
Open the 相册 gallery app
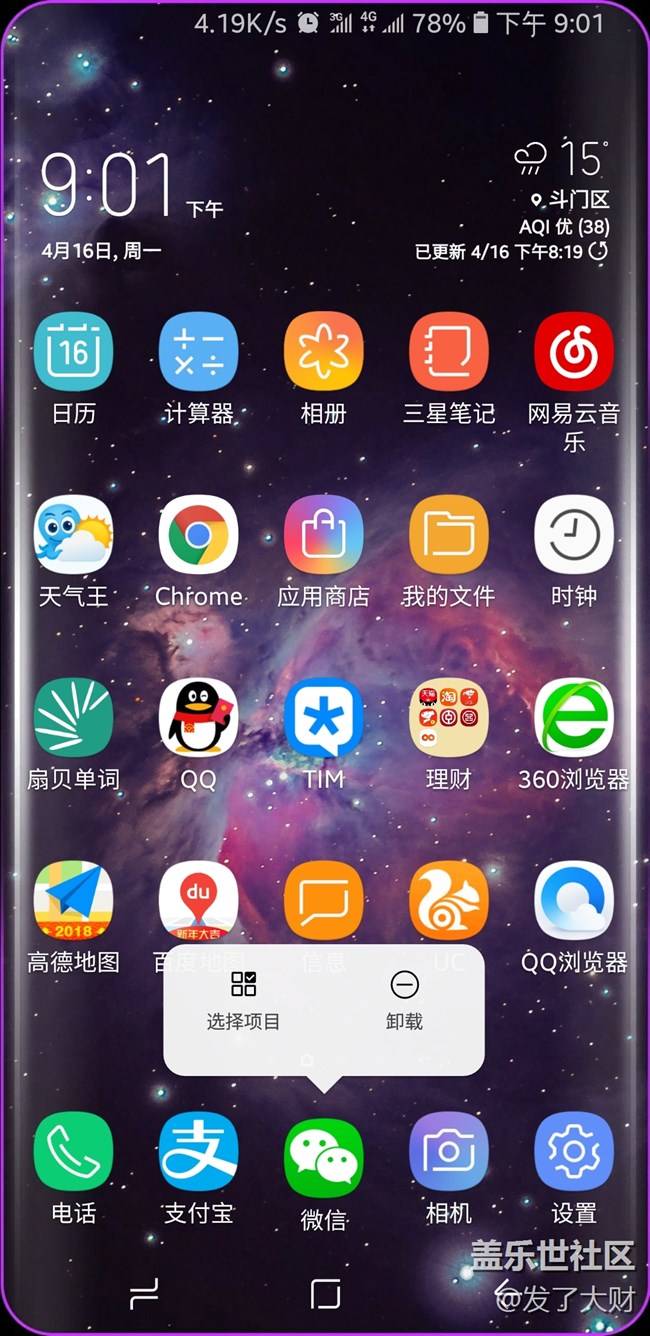pos(323,352)
